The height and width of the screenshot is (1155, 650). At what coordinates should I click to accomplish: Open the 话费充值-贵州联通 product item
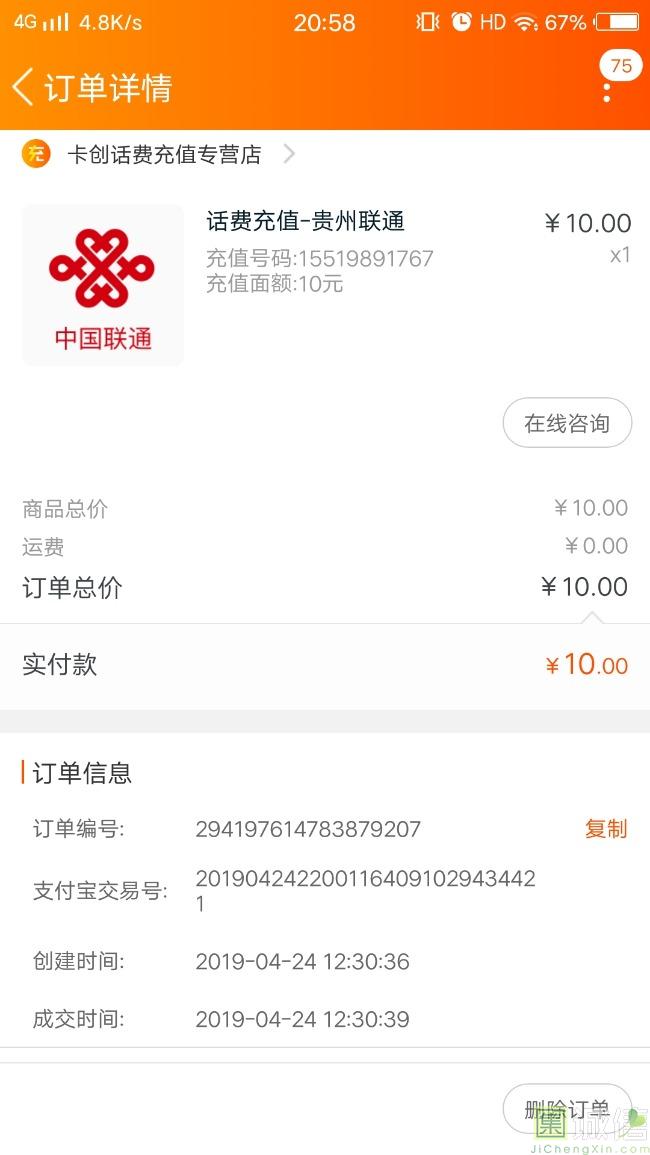[305, 222]
